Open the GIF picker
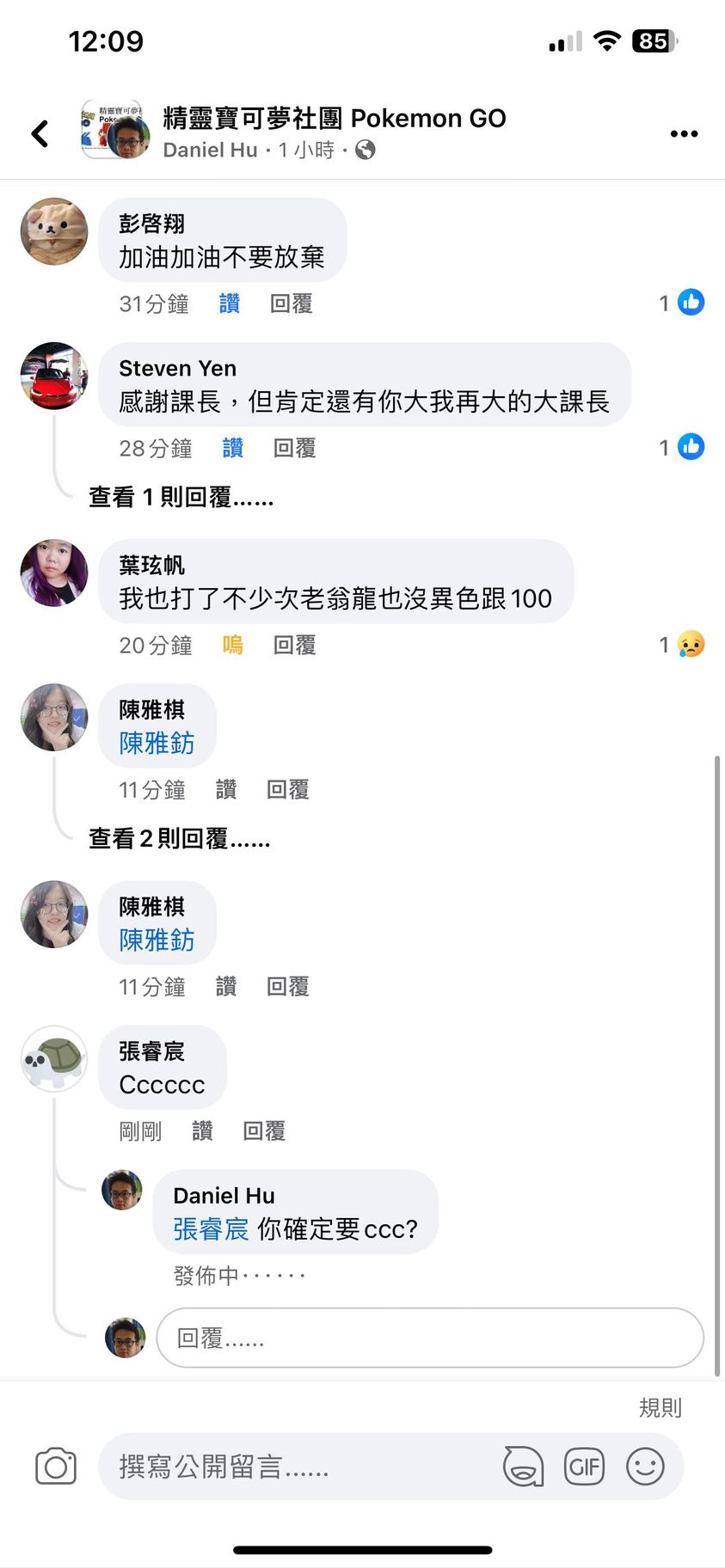 point(584,1467)
